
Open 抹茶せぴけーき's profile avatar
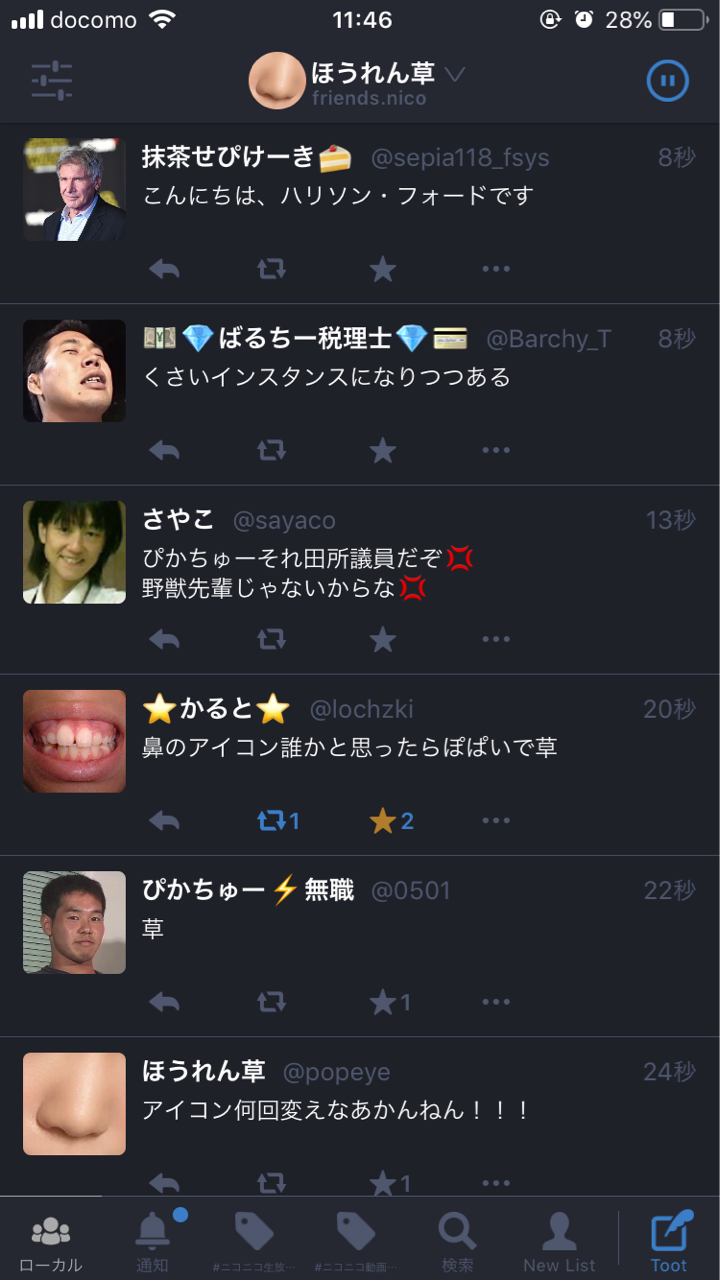coord(75,190)
